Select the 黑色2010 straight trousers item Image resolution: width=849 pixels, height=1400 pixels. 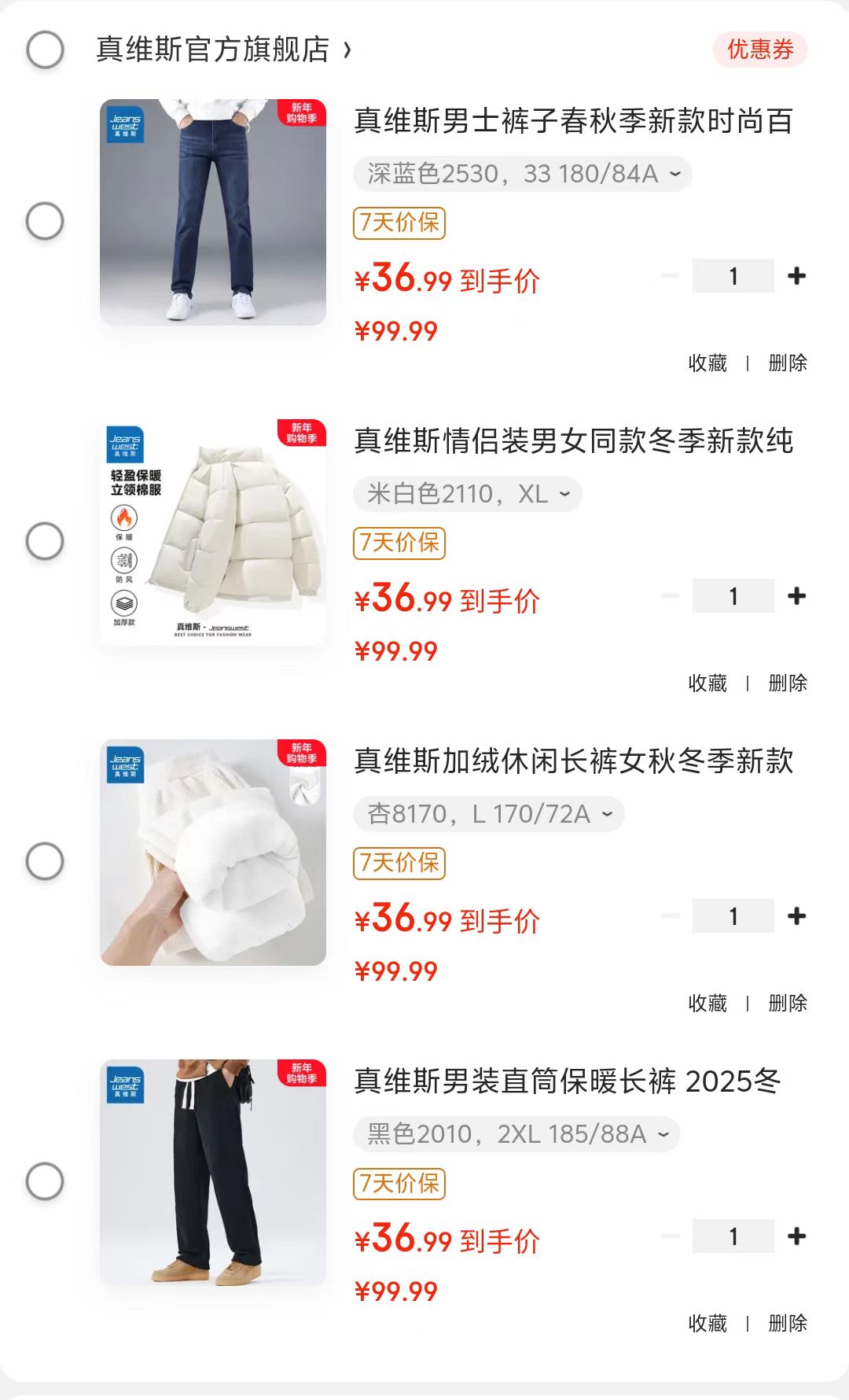point(45,1181)
